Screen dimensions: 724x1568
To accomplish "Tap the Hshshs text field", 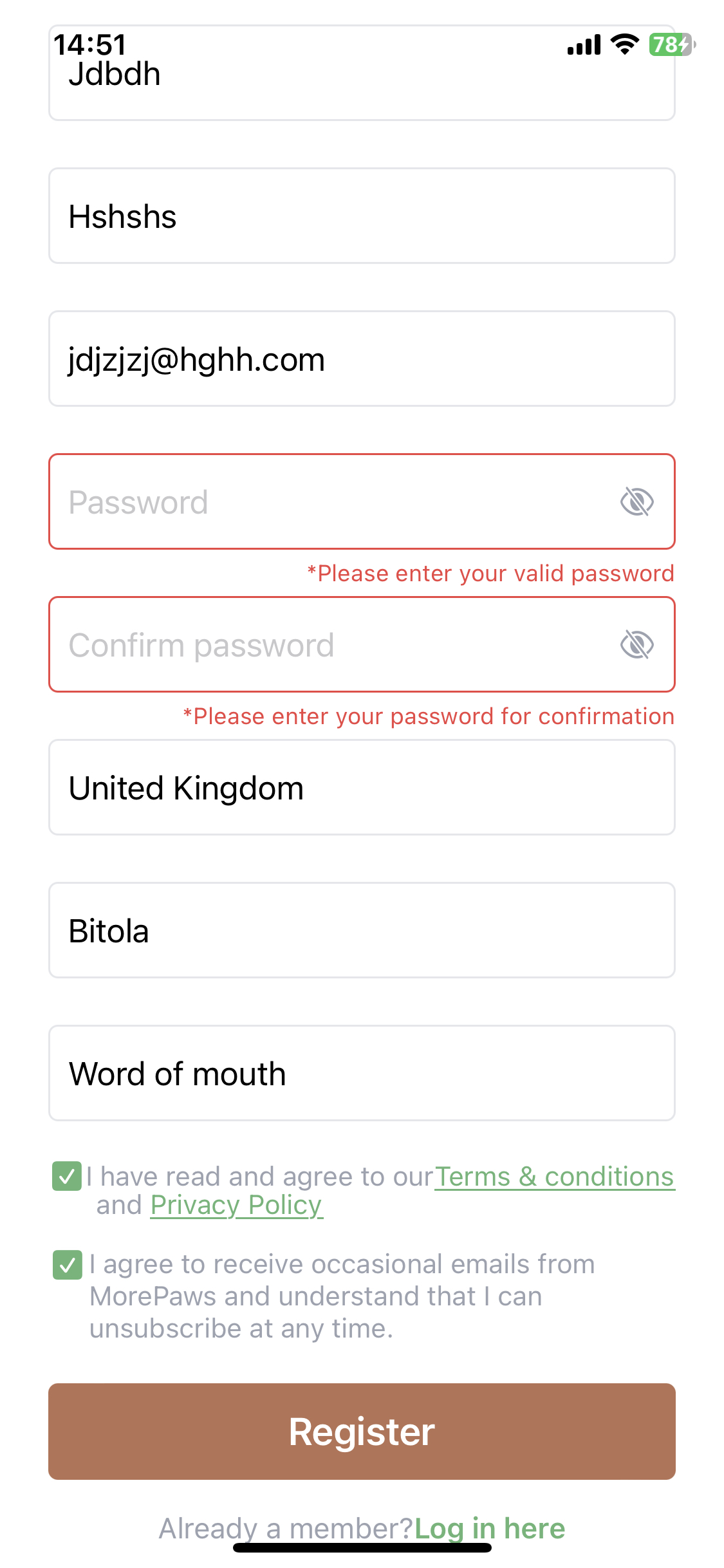I will (362, 216).
